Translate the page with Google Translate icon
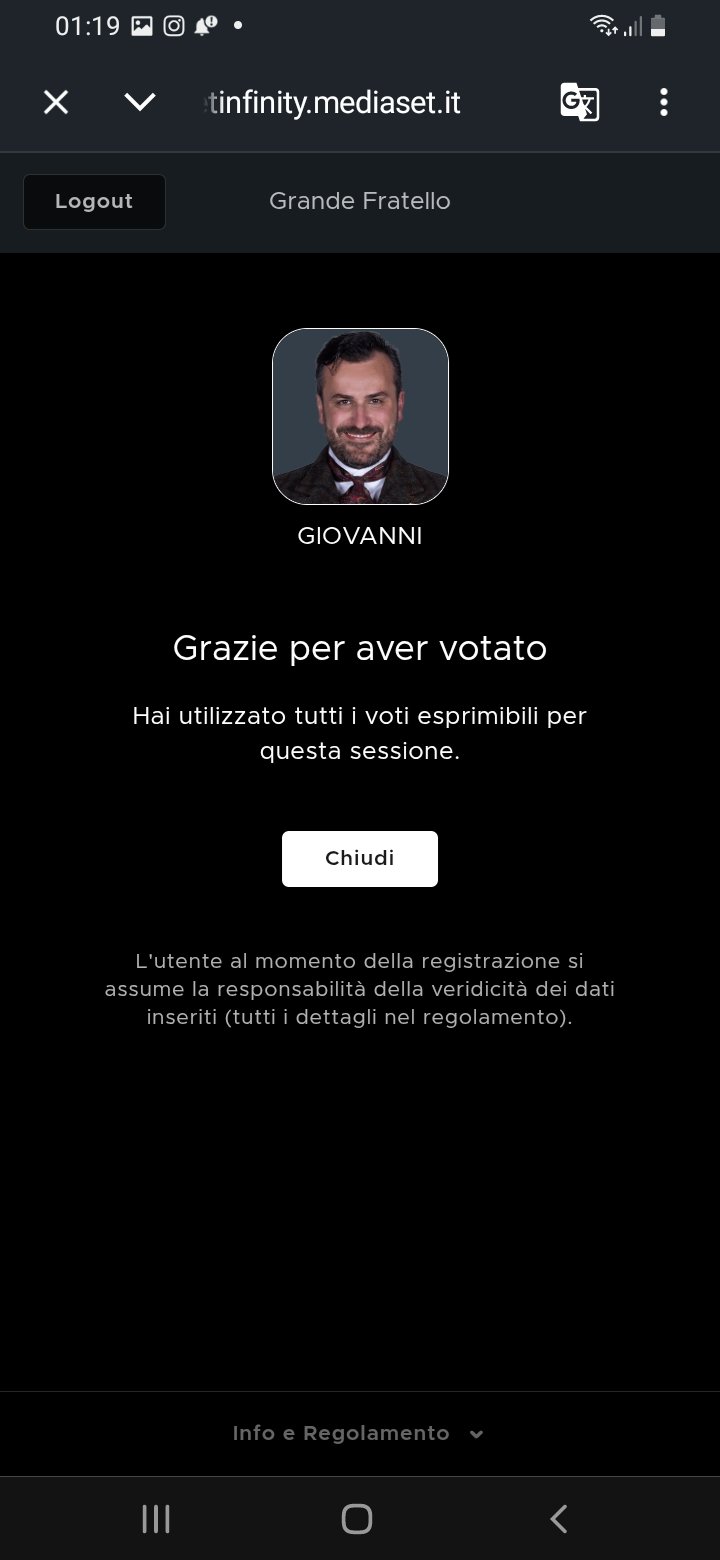 (579, 102)
